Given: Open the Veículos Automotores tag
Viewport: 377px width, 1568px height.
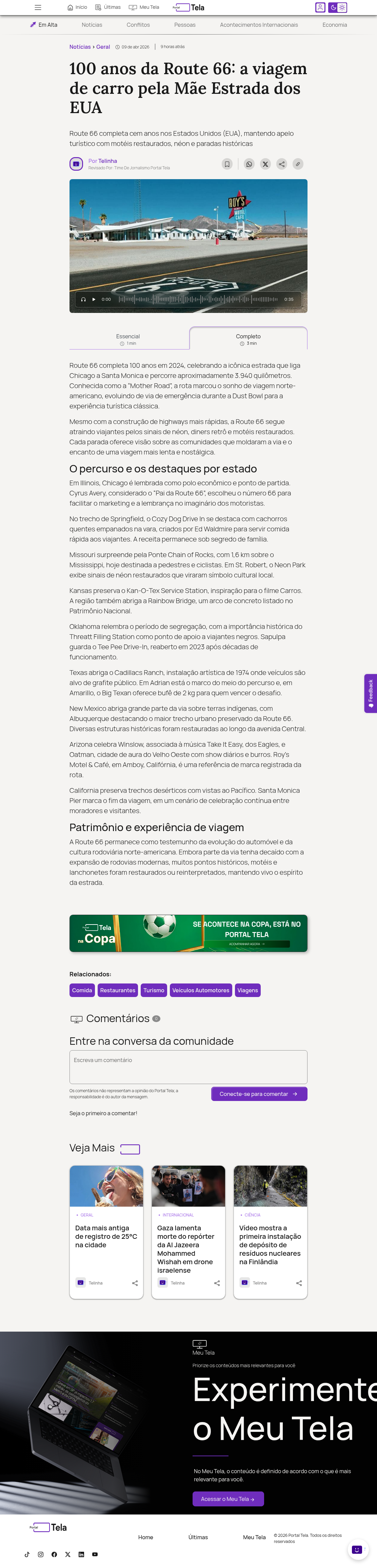Looking at the screenshot, I should click(200, 990).
